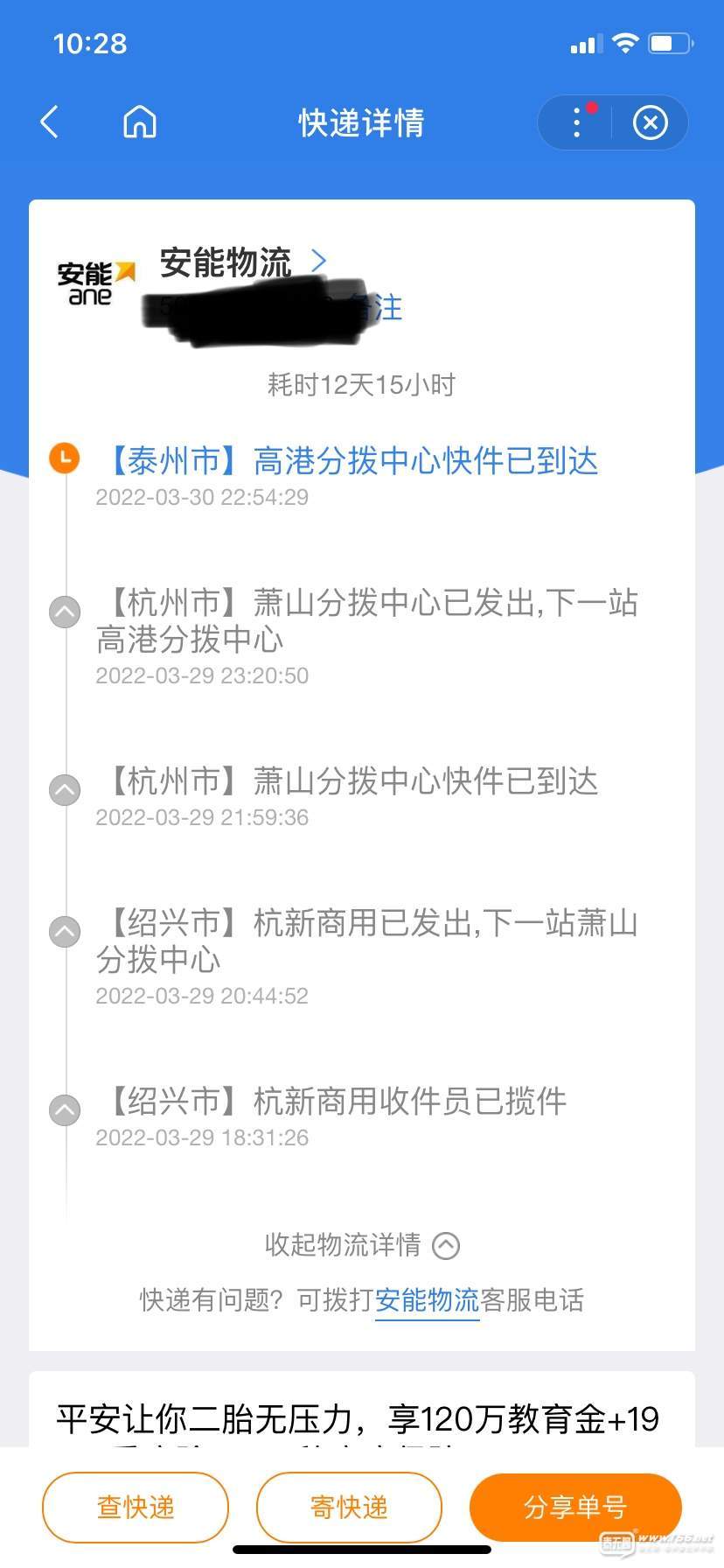Open the home icon in header

click(x=140, y=122)
